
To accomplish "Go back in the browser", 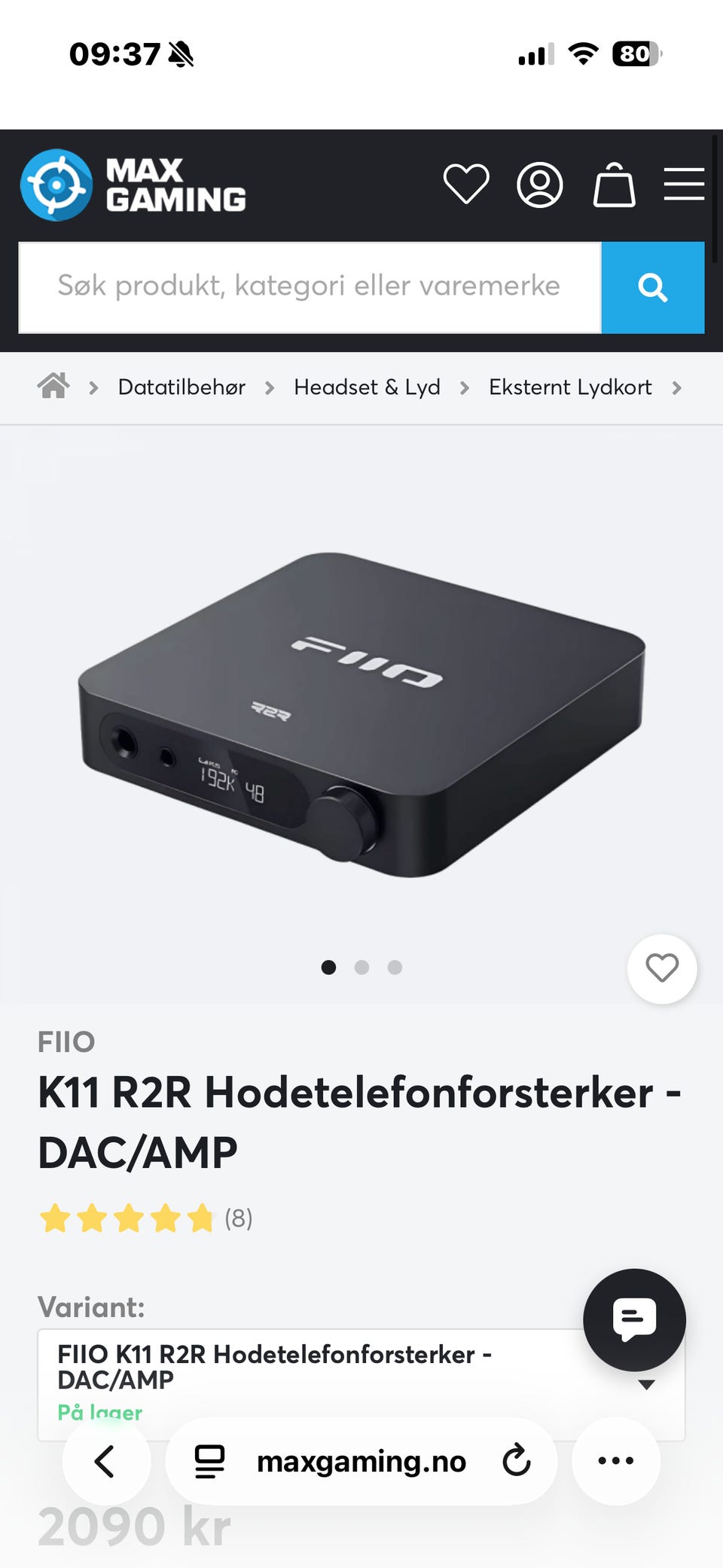I will [106, 1461].
